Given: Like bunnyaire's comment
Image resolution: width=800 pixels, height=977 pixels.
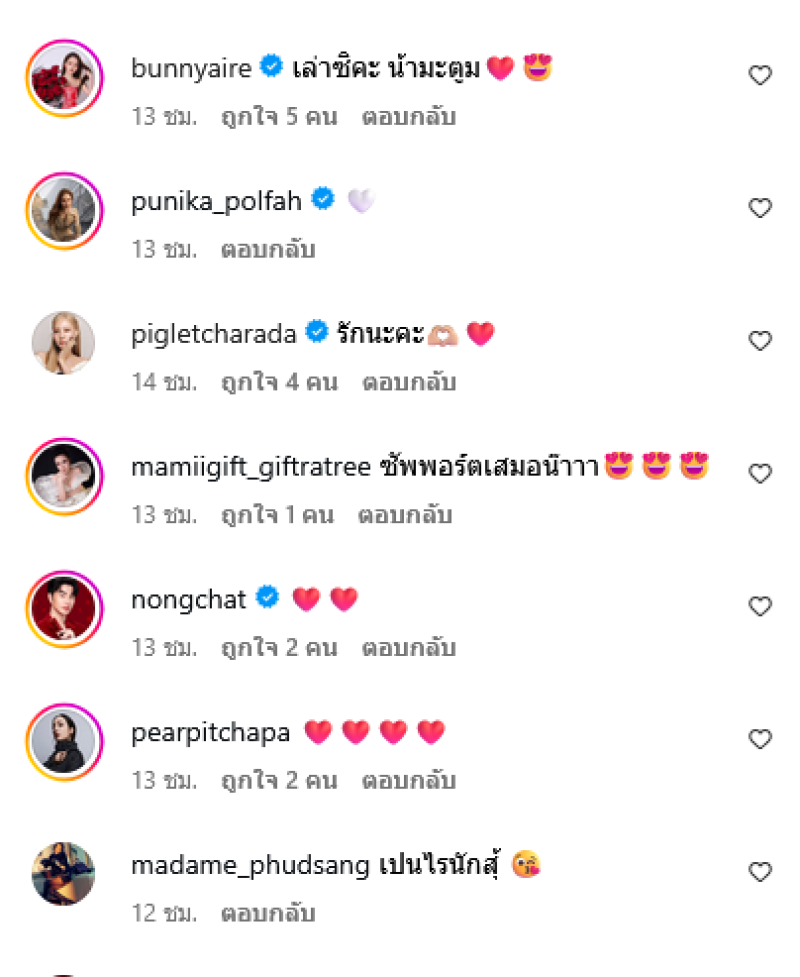Looking at the screenshot, I should click(760, 76).
